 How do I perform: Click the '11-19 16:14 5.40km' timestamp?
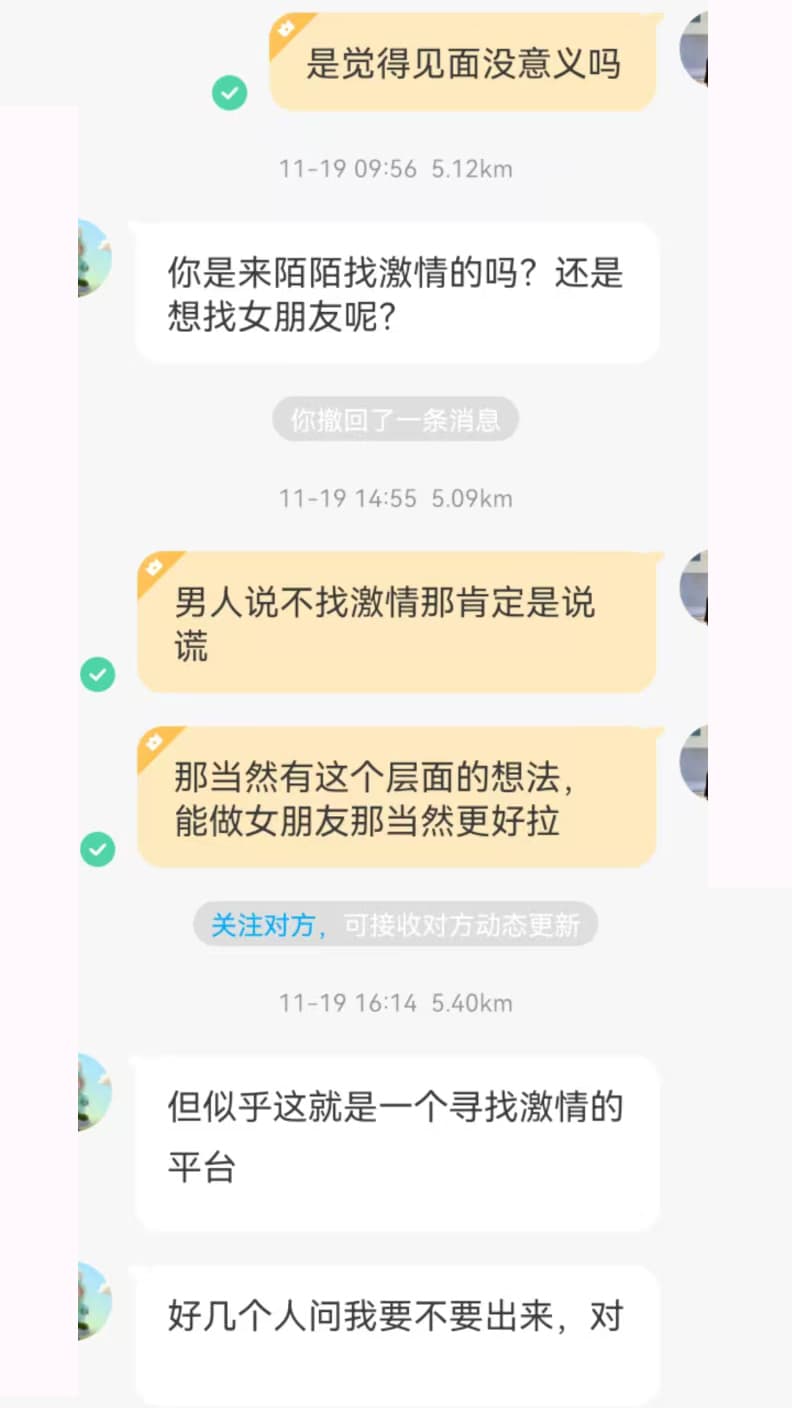pyautogui.click(x=395, y=1003)
